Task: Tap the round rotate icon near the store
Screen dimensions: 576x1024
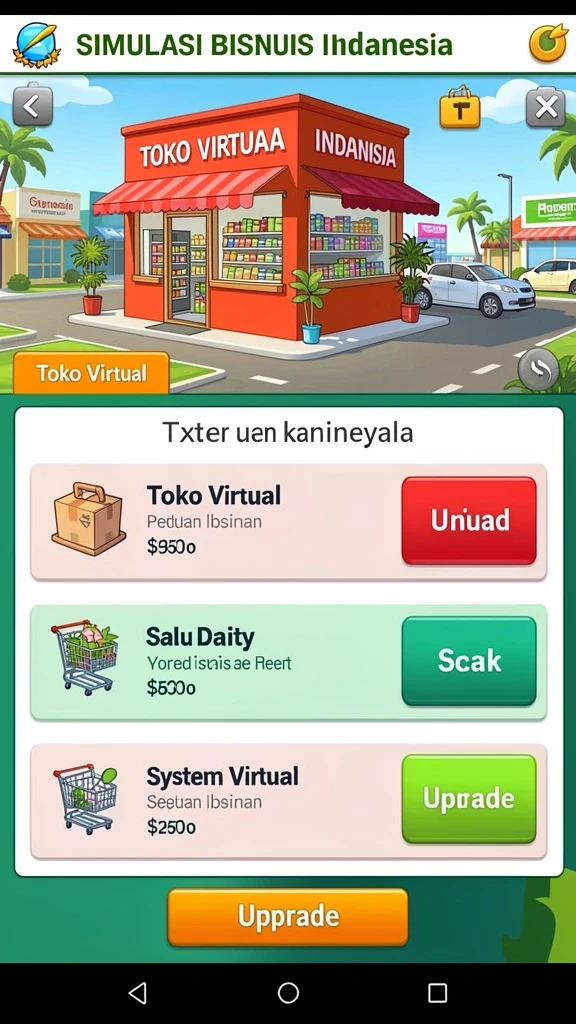Action: click(538, 370)
